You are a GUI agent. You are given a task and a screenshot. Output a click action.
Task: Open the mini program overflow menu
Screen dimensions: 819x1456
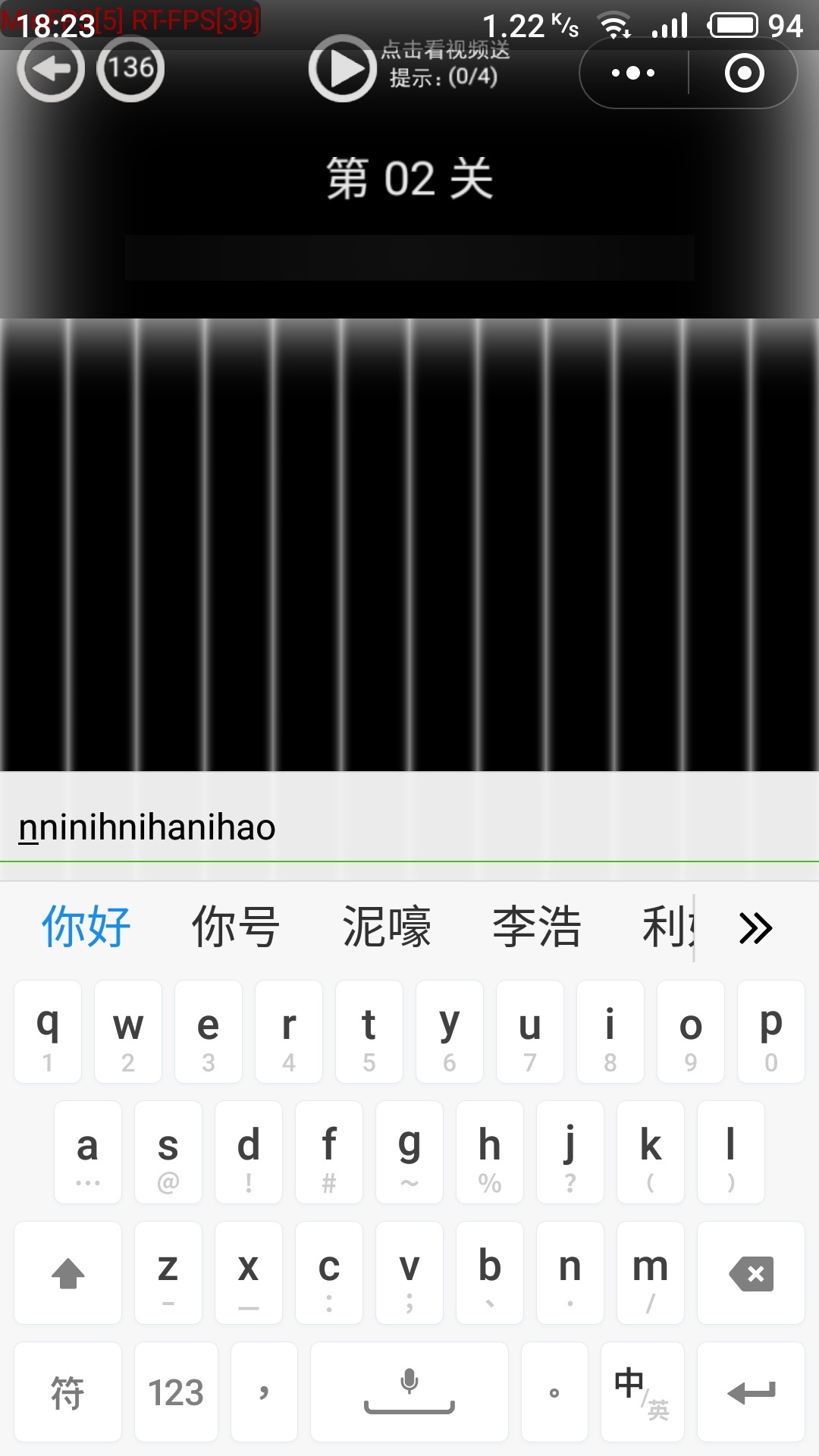(x=633, y=73)
